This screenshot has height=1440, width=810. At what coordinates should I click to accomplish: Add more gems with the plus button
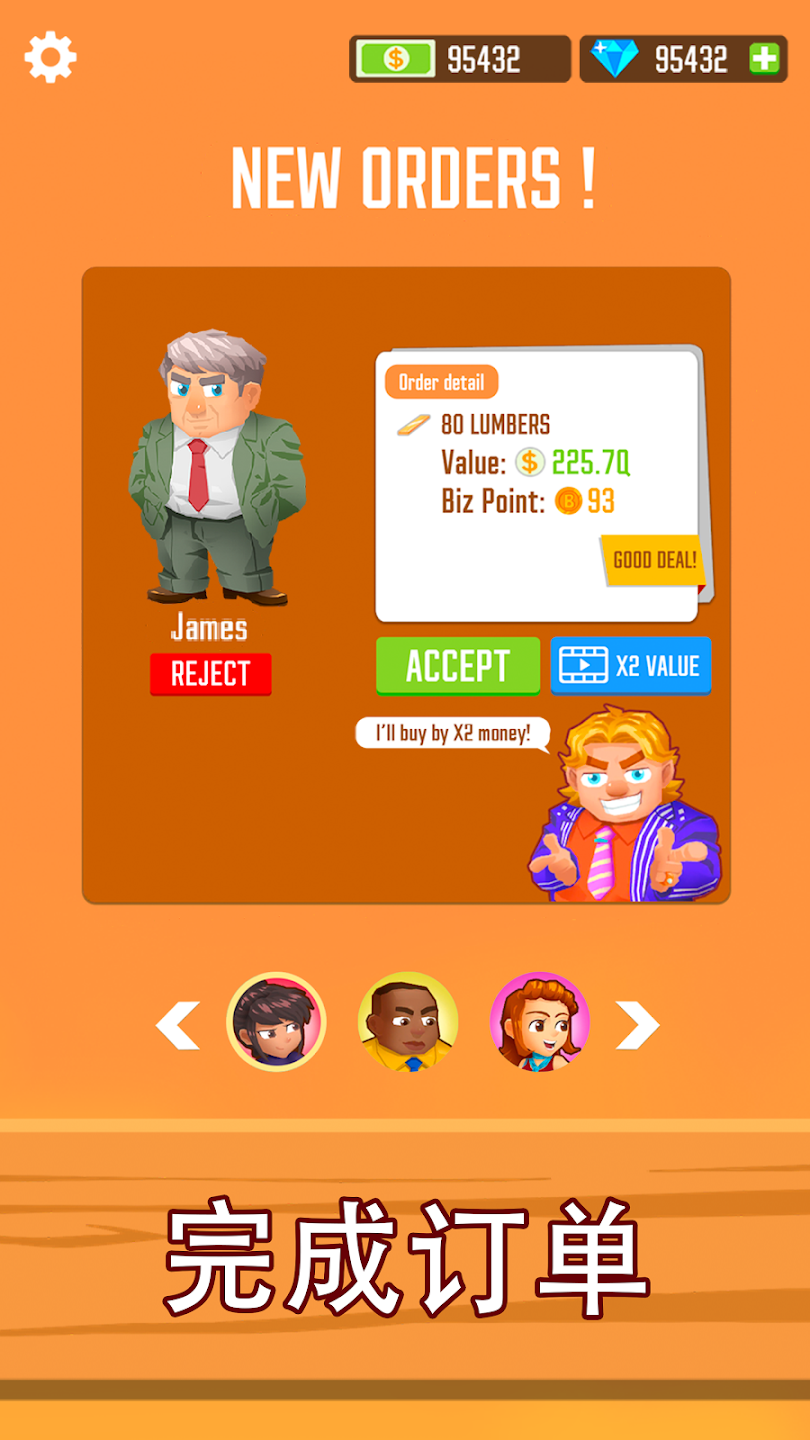(764, 59)
